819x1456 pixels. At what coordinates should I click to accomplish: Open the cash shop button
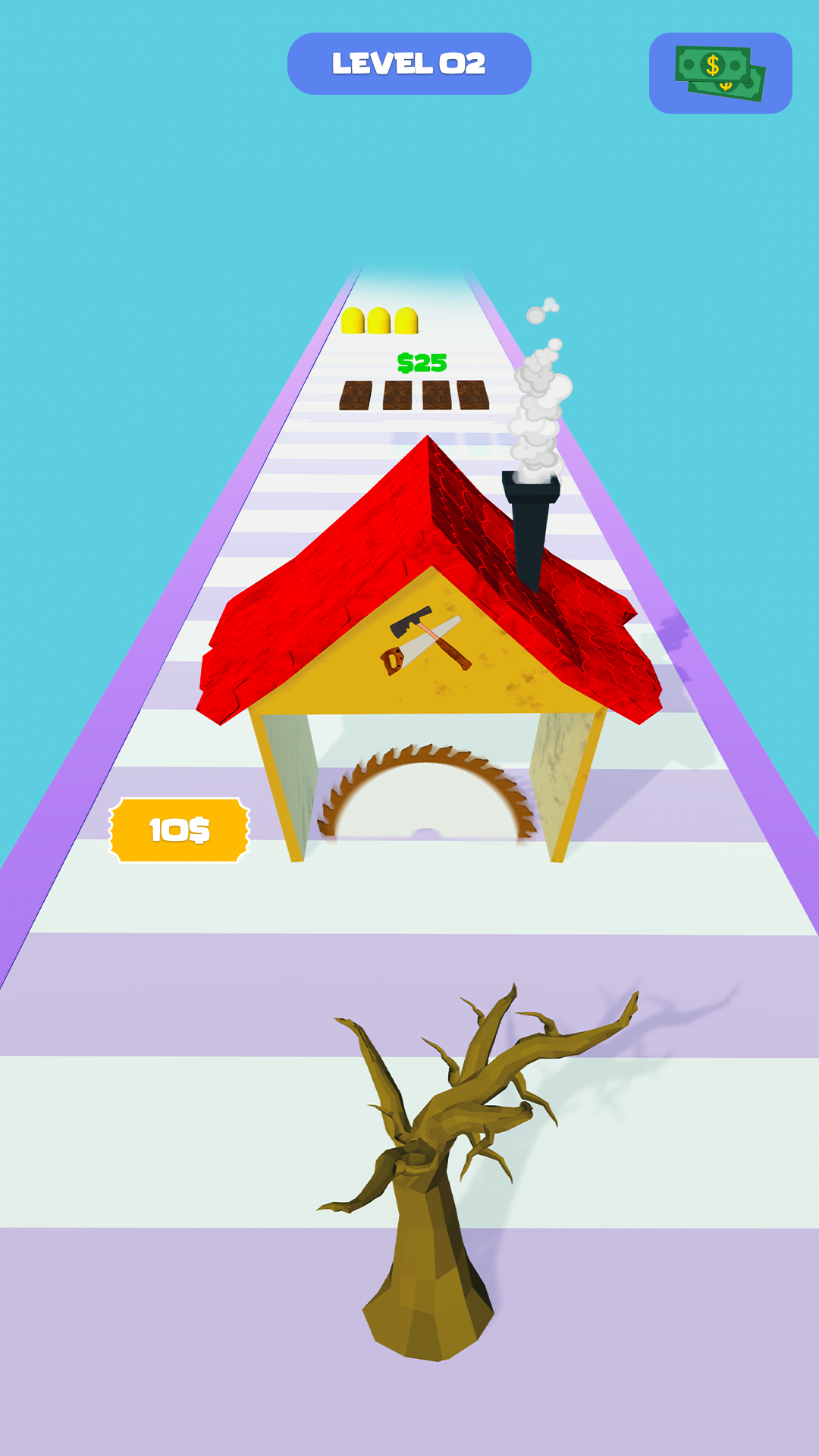[x=720, y=74]
